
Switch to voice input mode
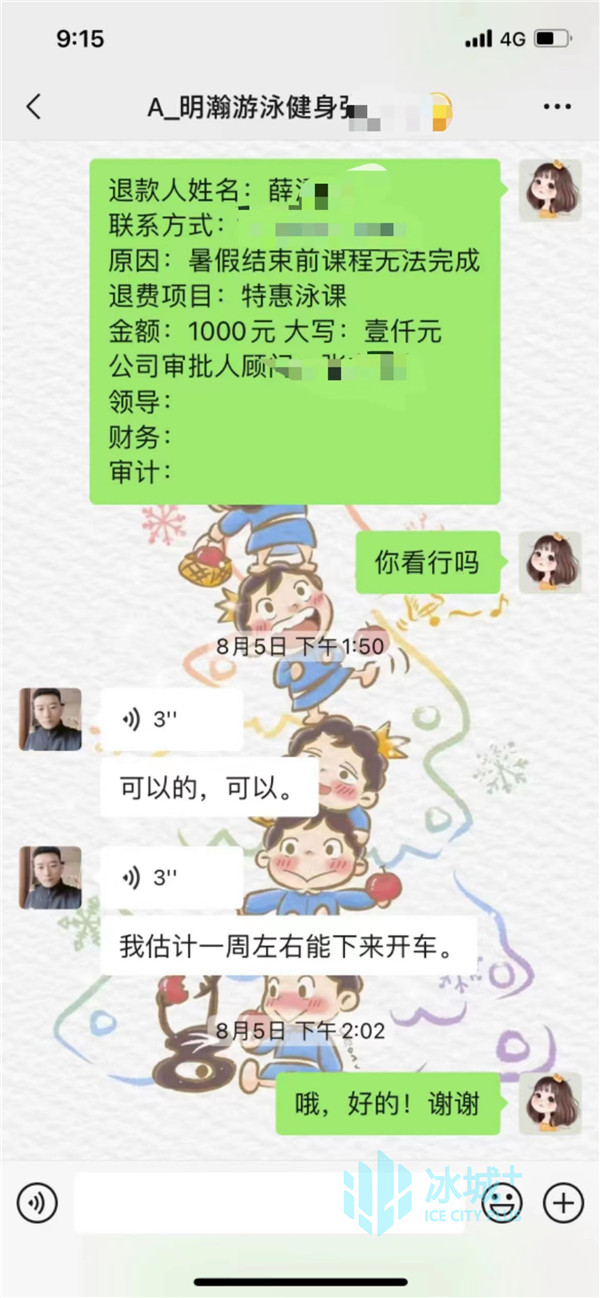(37, 1201)
